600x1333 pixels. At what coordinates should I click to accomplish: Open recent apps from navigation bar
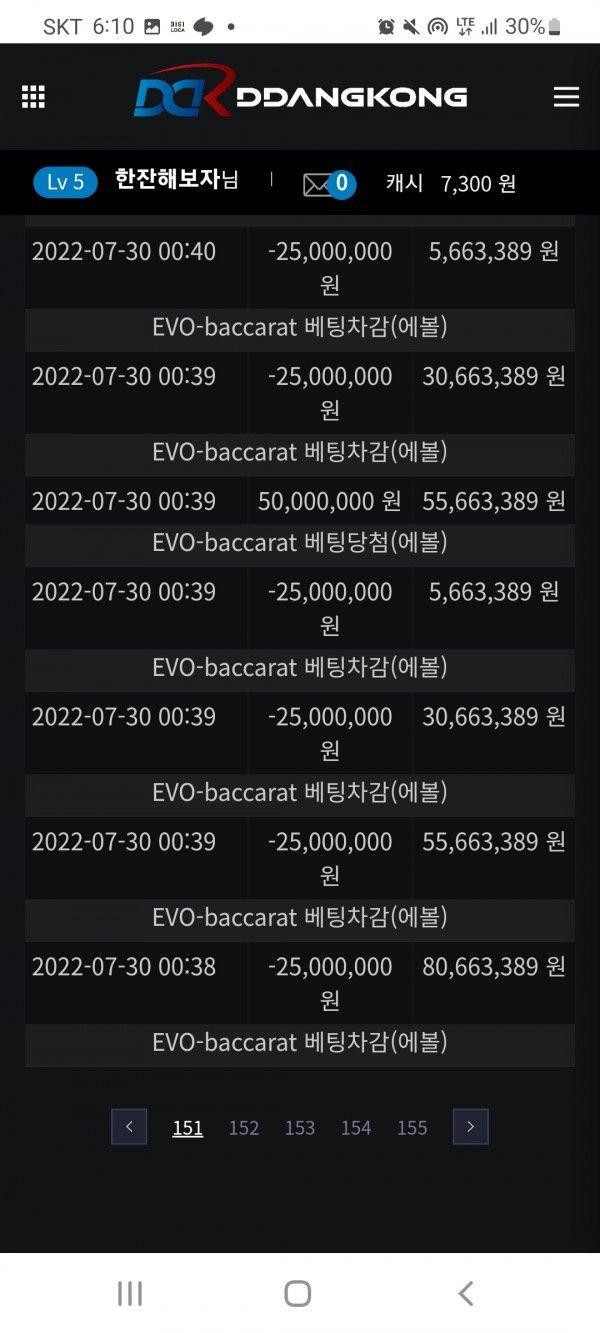pos(130,1293)
